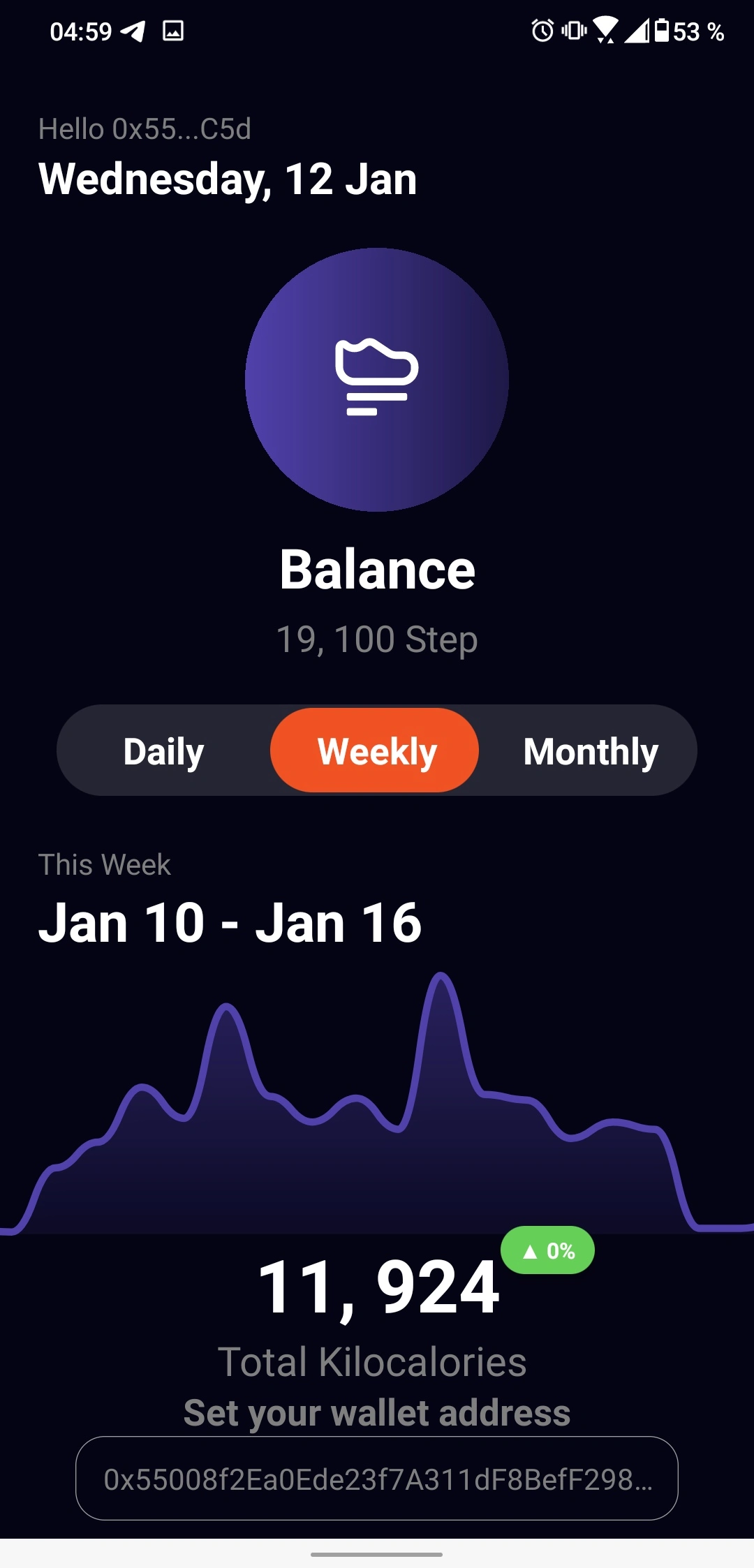Viewport: 754px width, 1568px height.
Task: Switch to the Monthly view
Action: [591, 751]
